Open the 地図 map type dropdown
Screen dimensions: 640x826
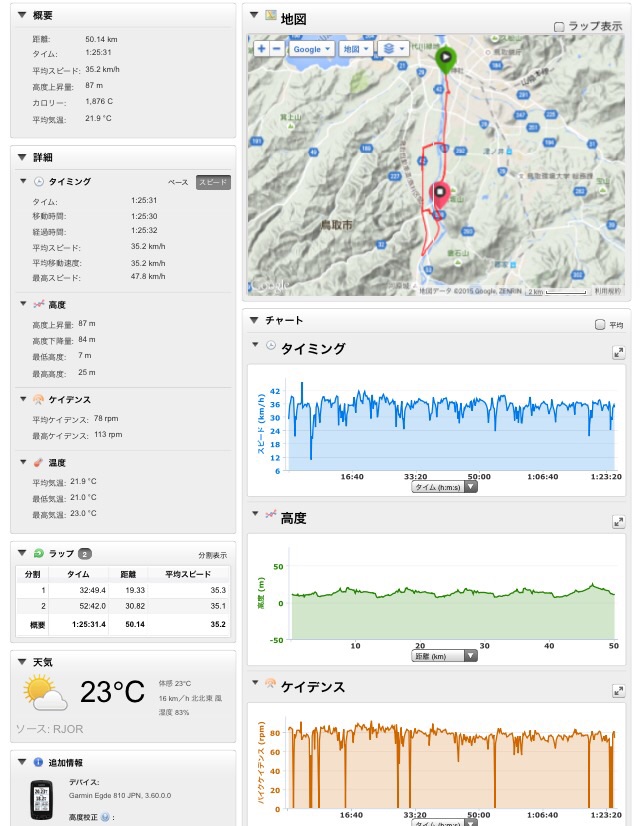(355, 48)
